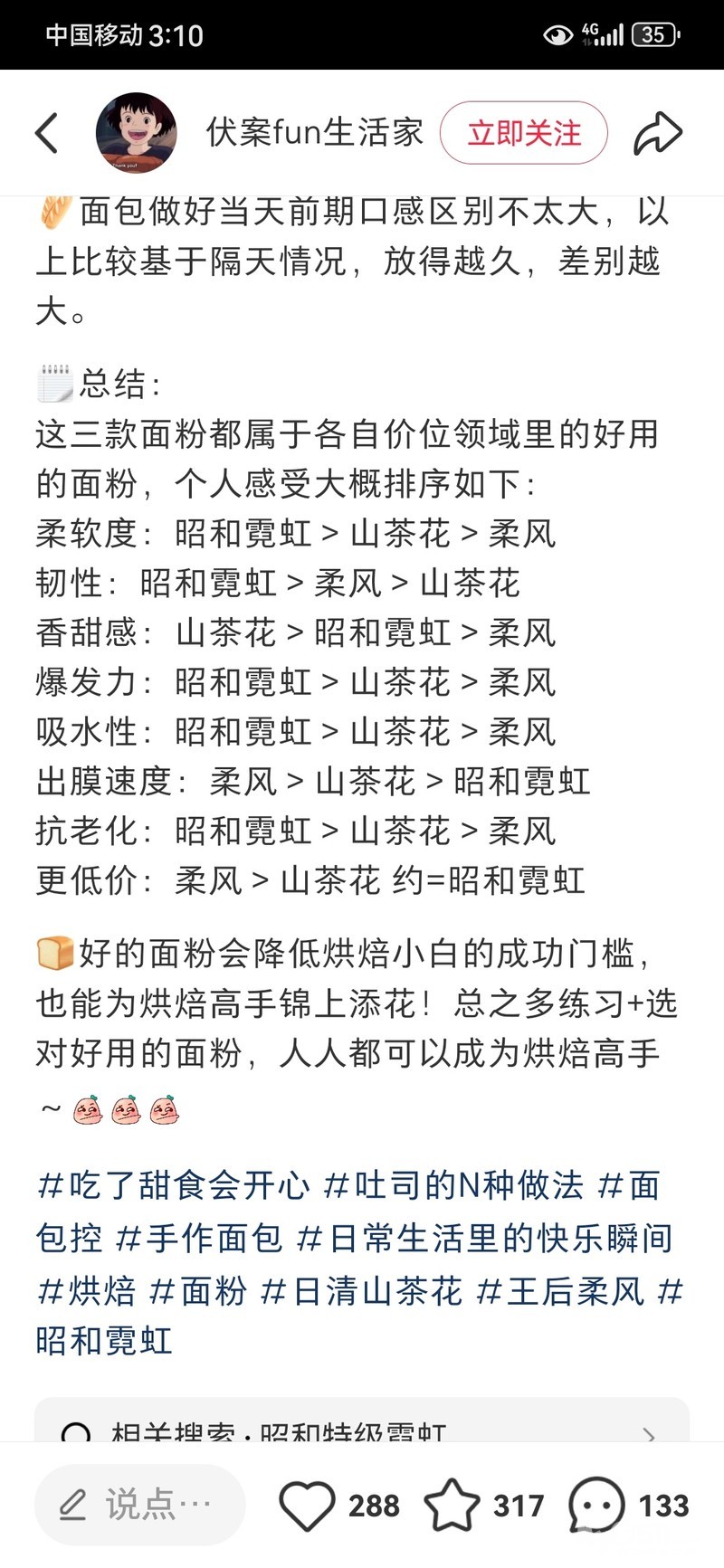Like this post with the heart
The height and width of the screenshot is (1568, 724).
pyautogui.click(x=308, y=1506)
